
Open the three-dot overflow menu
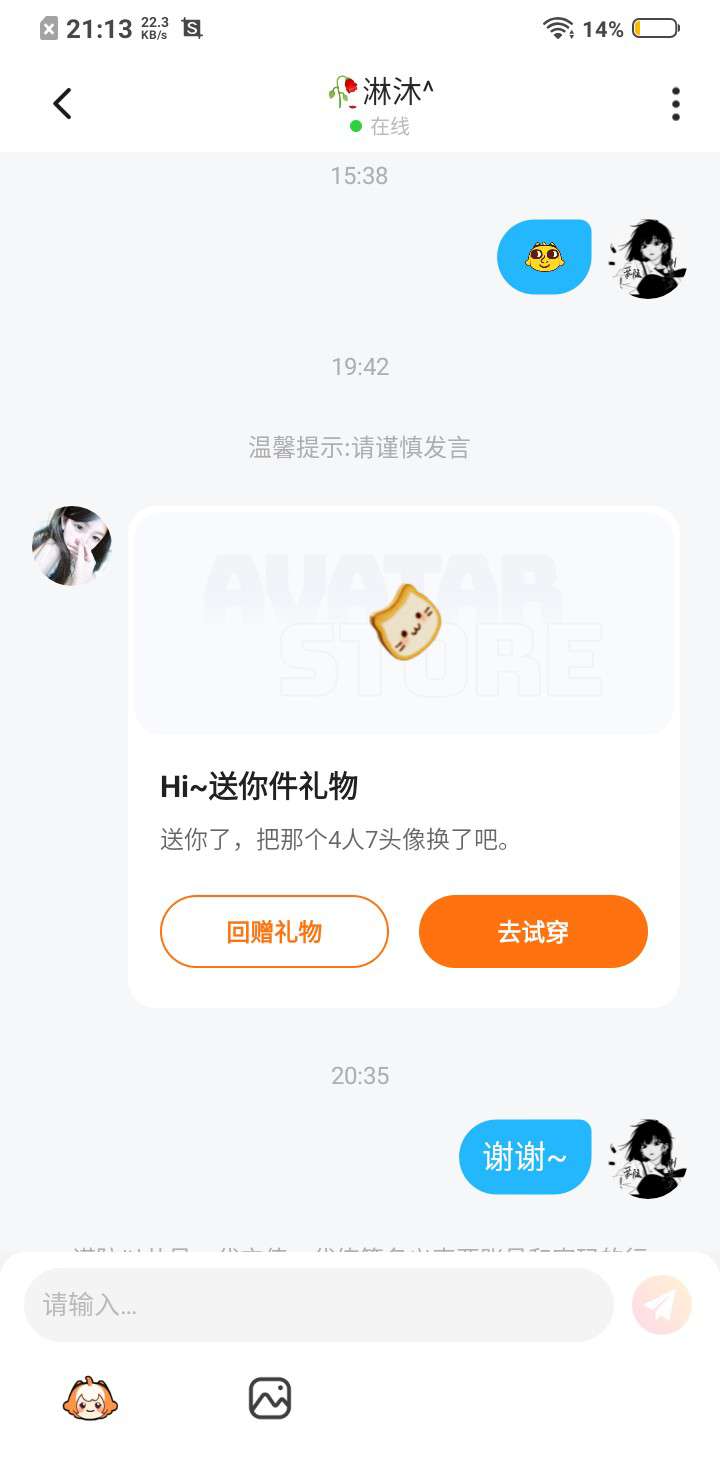(x=676, y=104)
